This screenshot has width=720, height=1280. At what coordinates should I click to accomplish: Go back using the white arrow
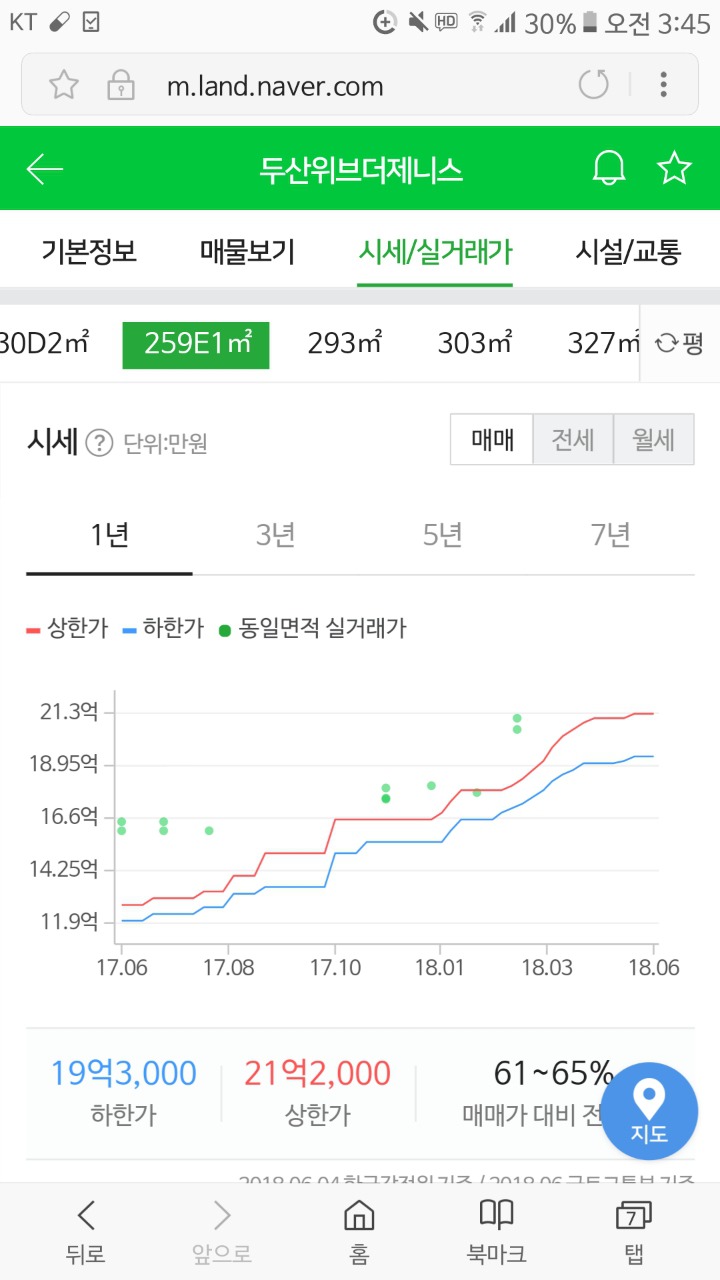[45, 169]
